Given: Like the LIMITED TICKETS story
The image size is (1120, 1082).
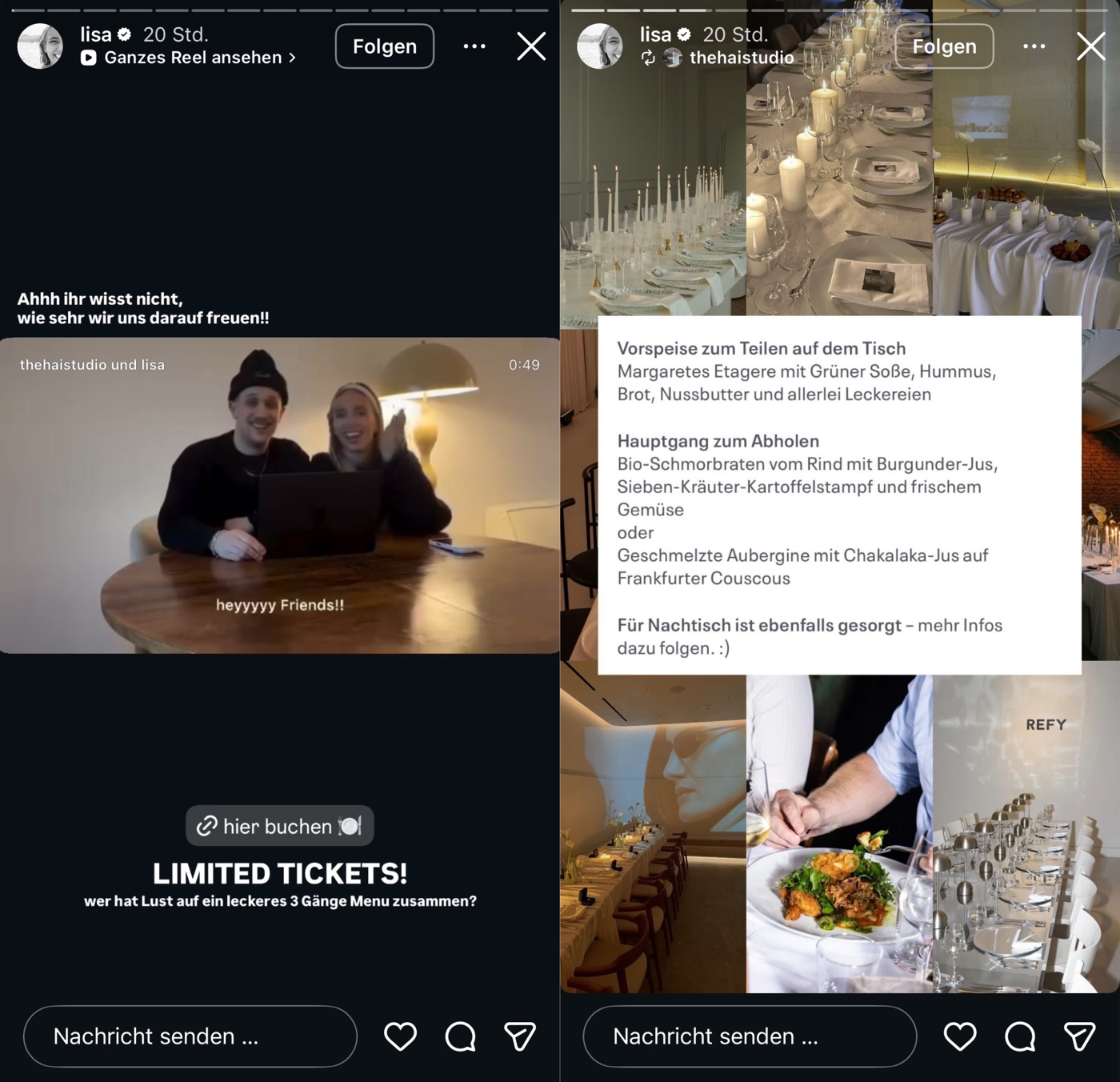Looking at the screenshot, I should pyautogui.click(x=400, y=1036).
